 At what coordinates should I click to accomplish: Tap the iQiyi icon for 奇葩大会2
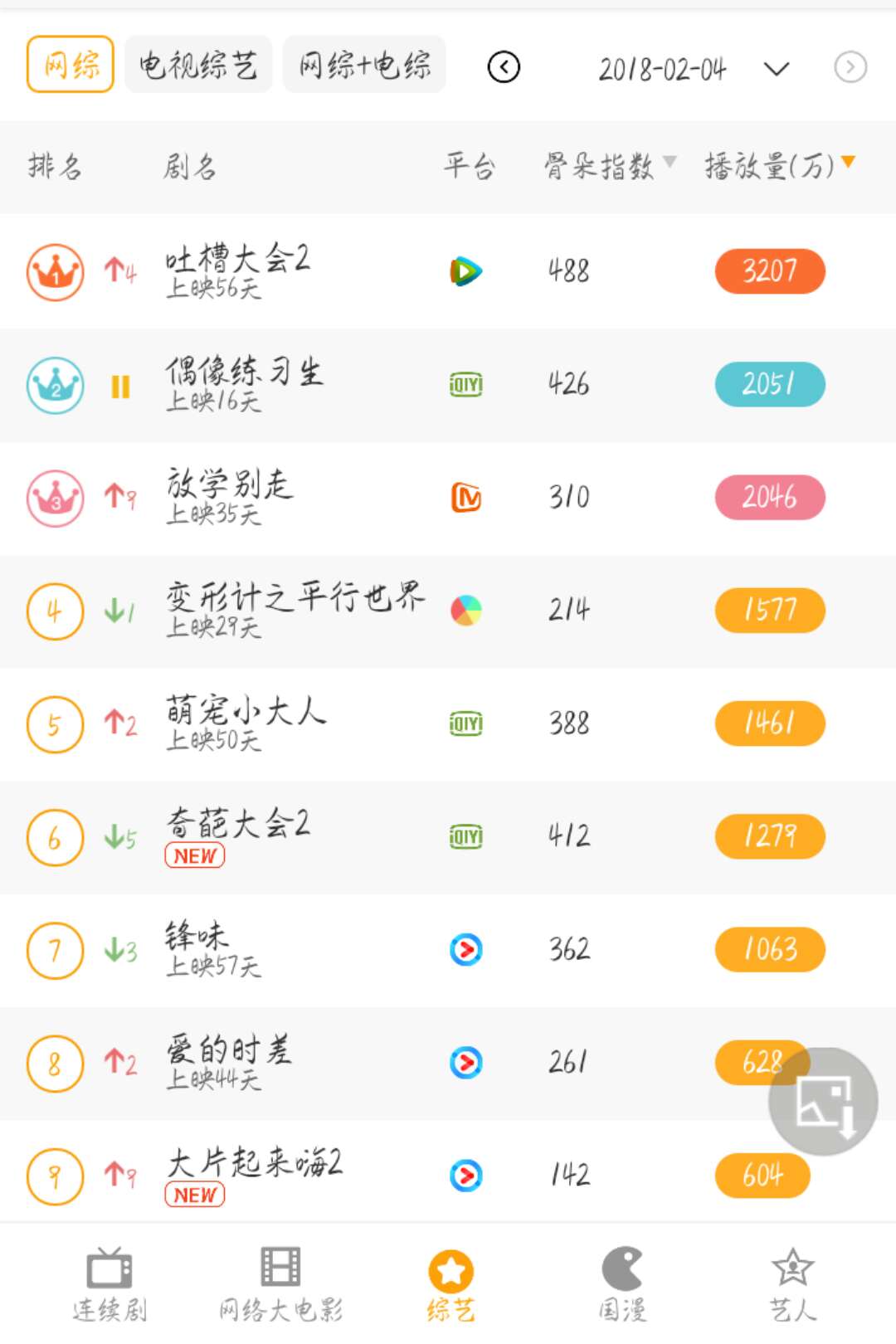tap(465, 837)
